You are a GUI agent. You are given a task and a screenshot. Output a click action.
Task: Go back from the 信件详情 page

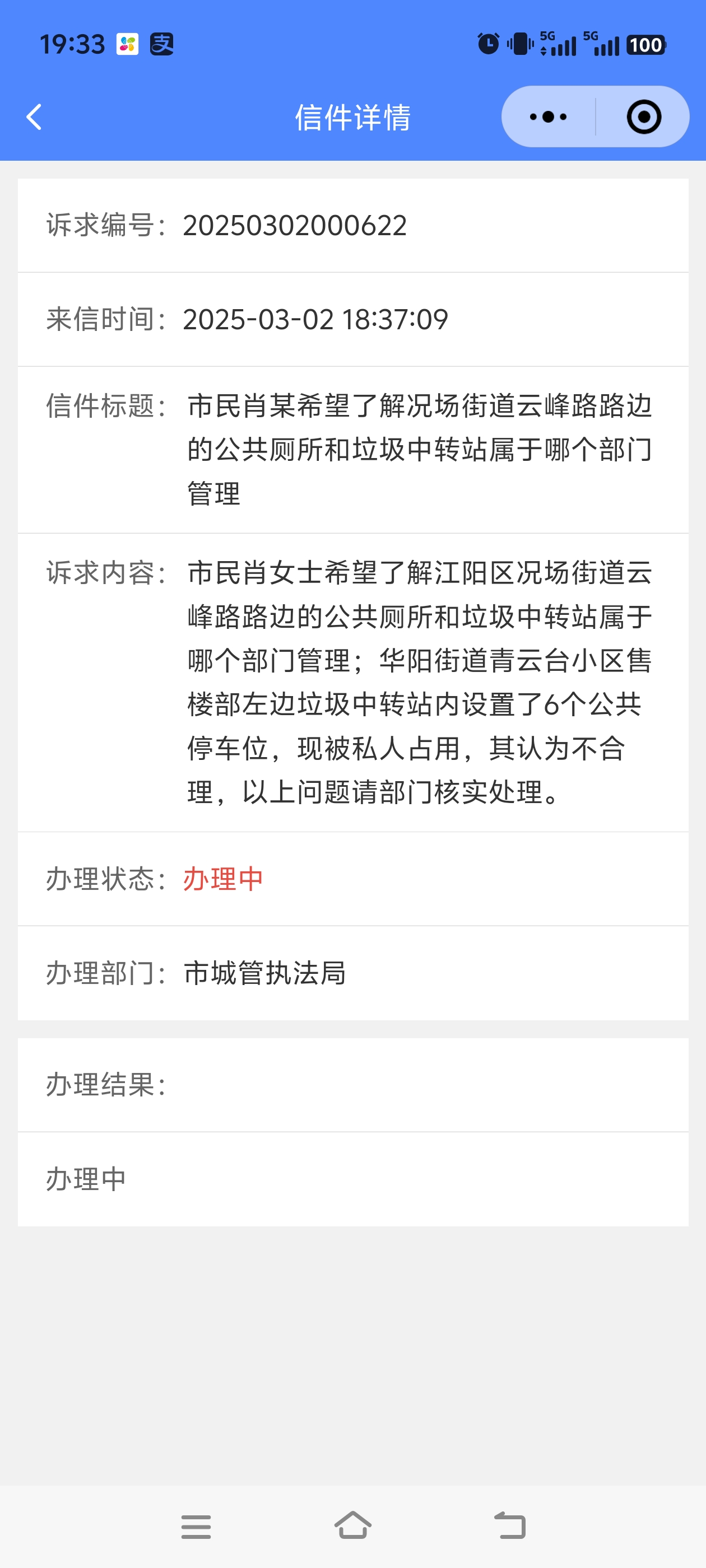tap(35, 117)
